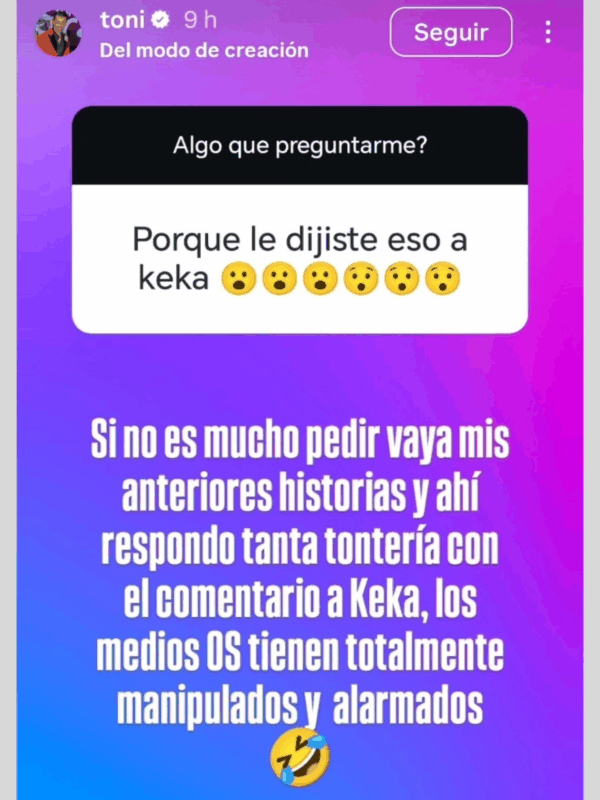Follow toni with the Seguir button

451,33
